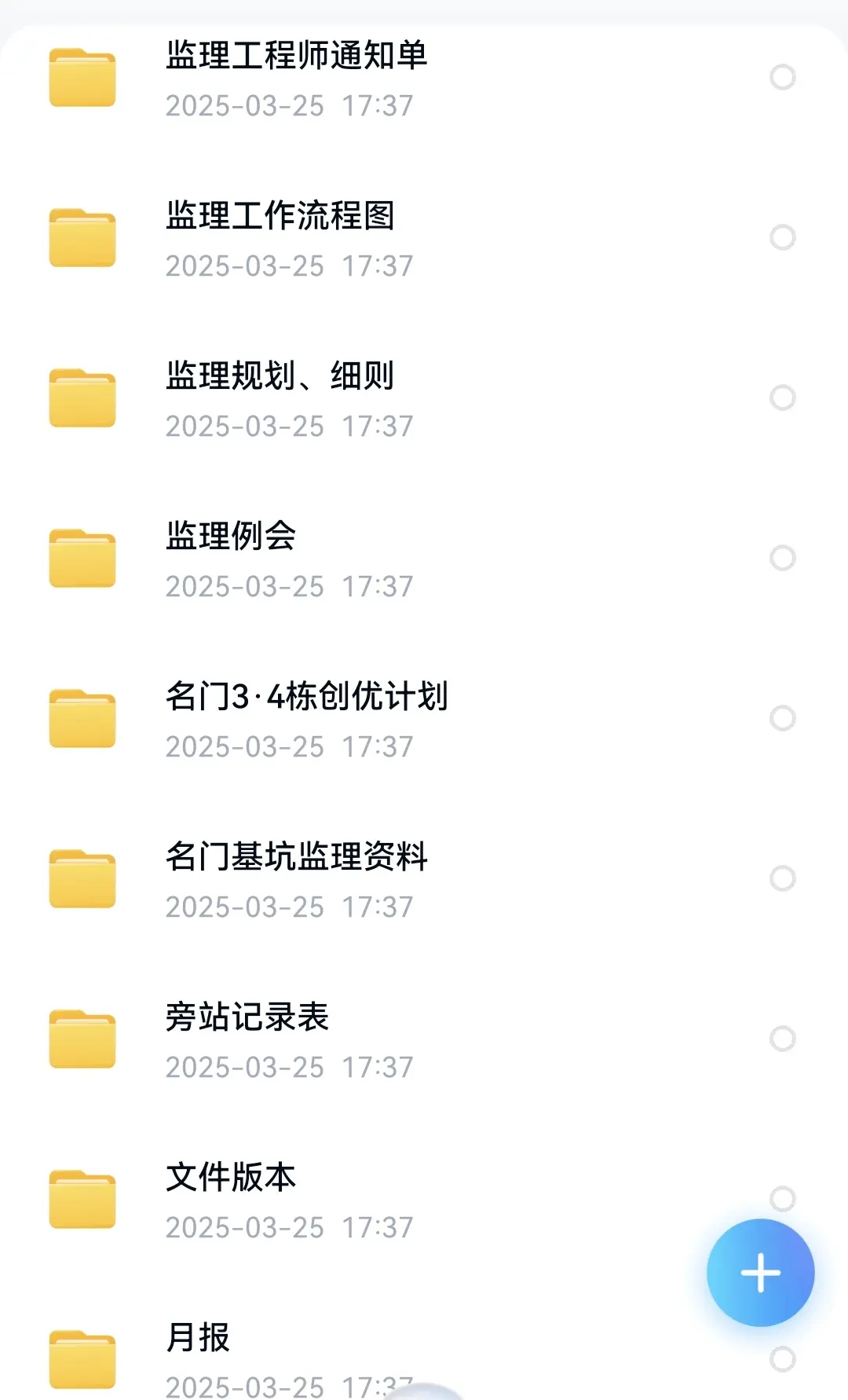Tap the blue plus button to add
The width and height of the screenshot is (848, 1400).
pyautogui.click(x=760, y=1273)
